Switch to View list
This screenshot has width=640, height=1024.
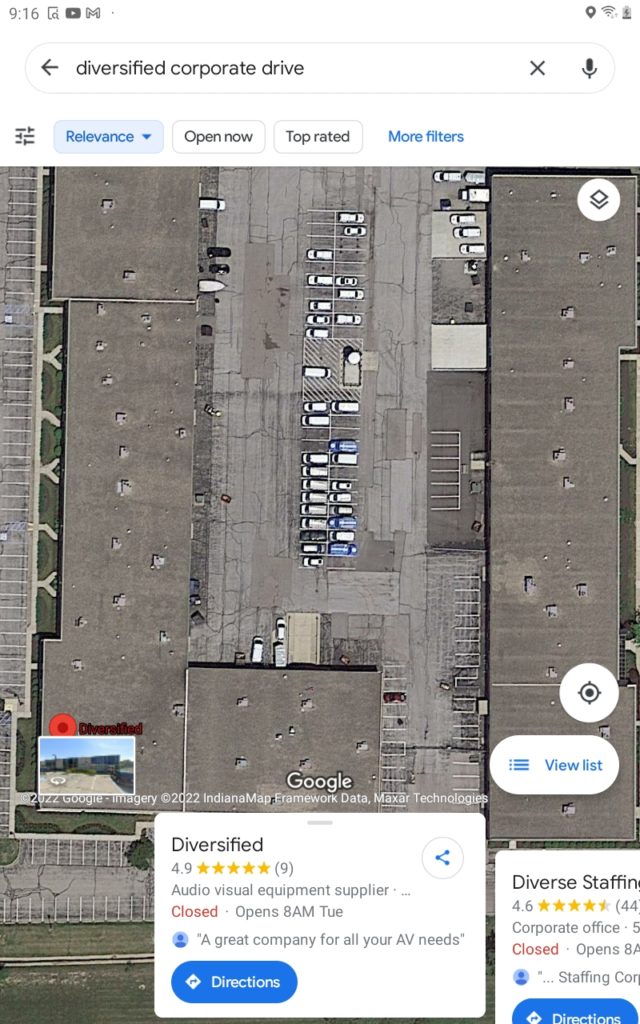pyautogui.click(x=554, y=765)
